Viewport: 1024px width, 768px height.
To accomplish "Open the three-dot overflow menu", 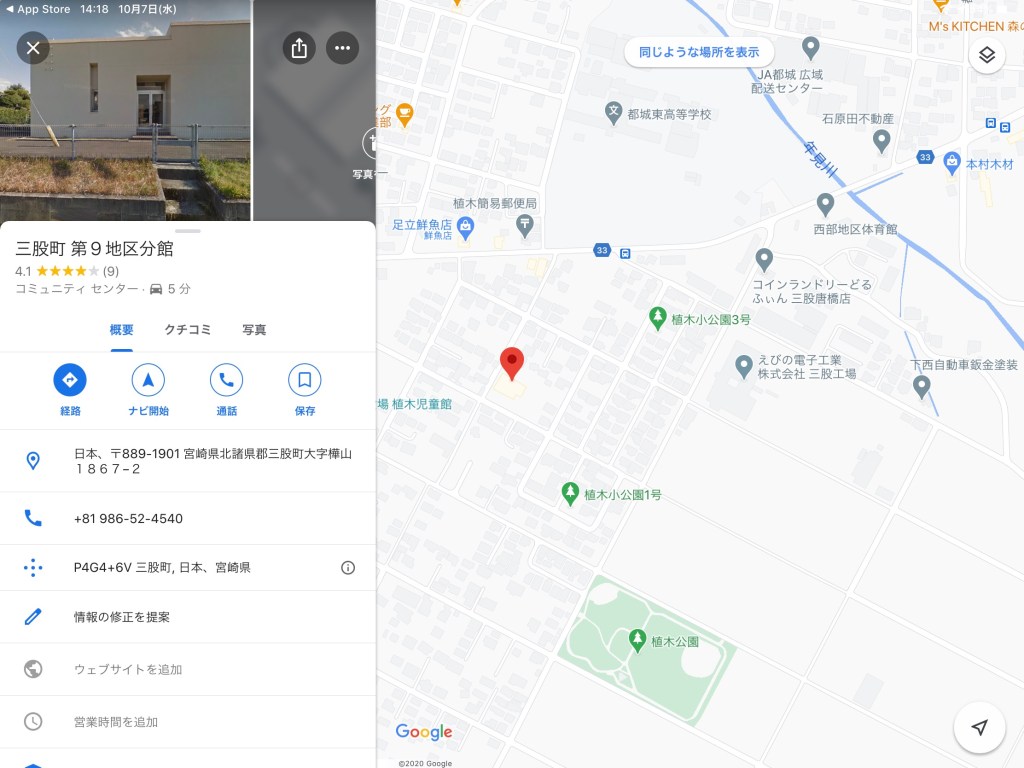I will tap(342, 47).
